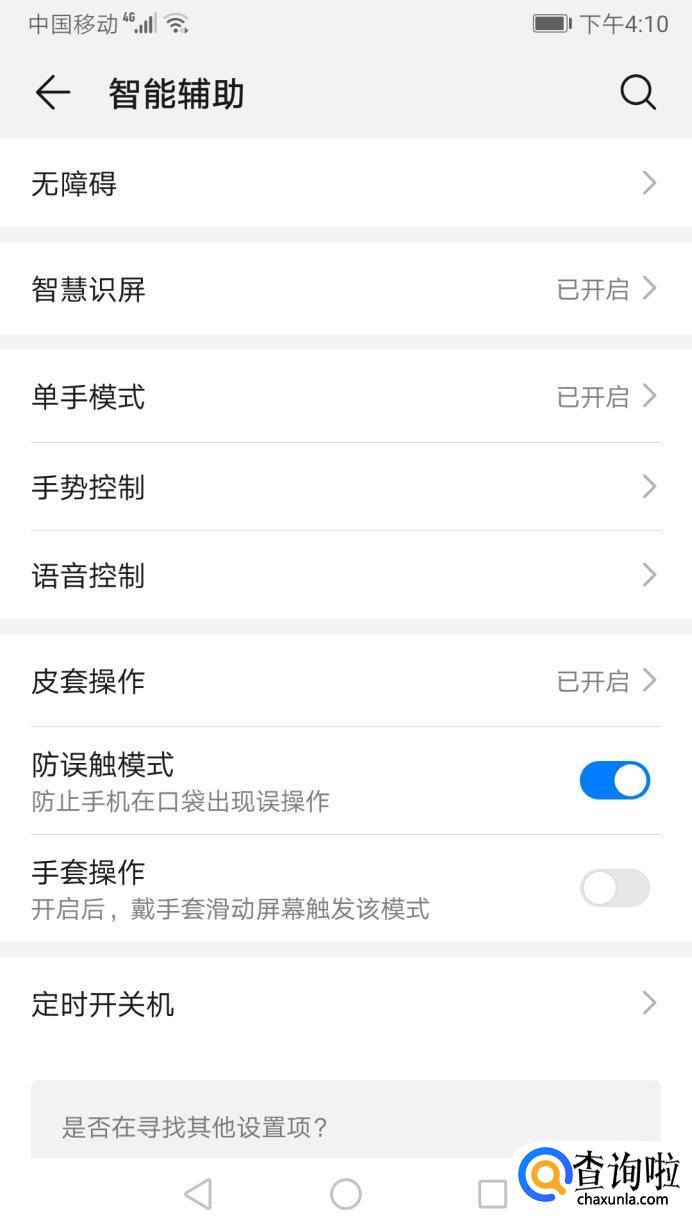Enable the 手套操作 switch
Screen dimensions: 692x1230
(x=614, y=888)
